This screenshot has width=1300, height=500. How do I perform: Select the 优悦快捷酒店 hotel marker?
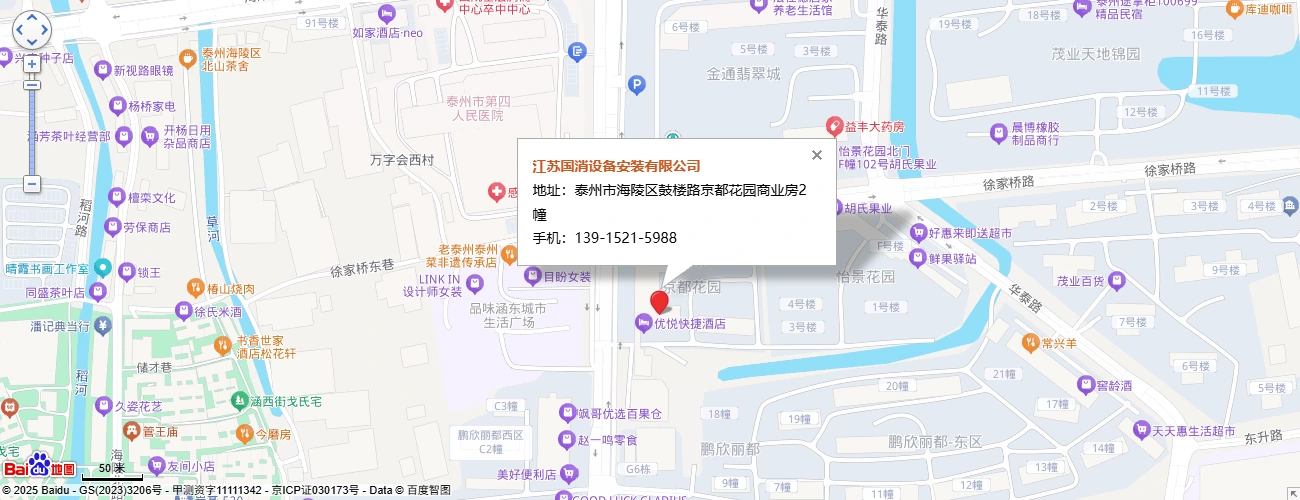point(642,323)
